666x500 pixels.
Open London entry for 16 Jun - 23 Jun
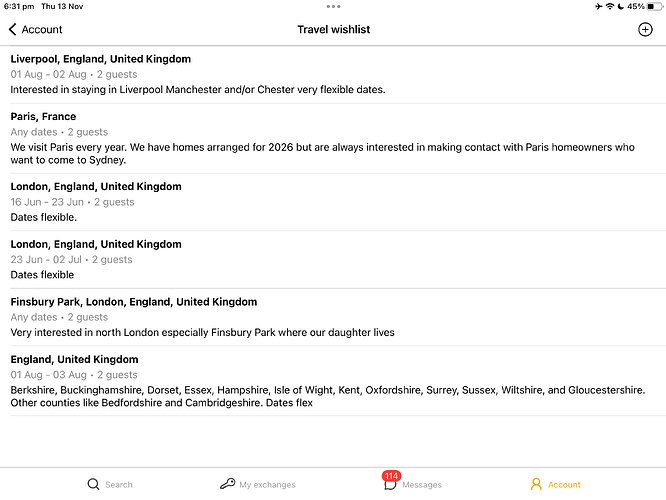(332, 201)
